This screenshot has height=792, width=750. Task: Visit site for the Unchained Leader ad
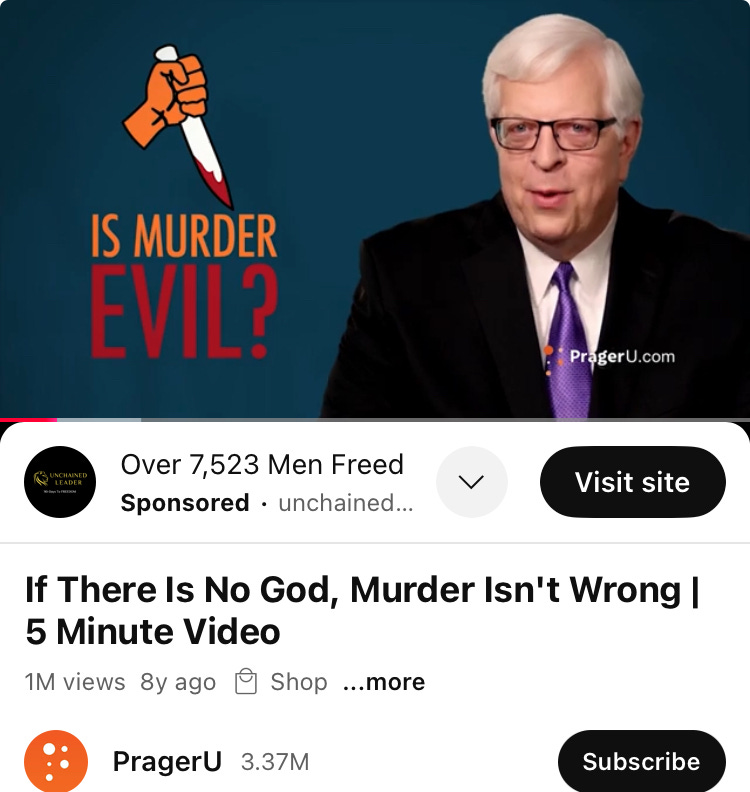(x=632, y=482)
